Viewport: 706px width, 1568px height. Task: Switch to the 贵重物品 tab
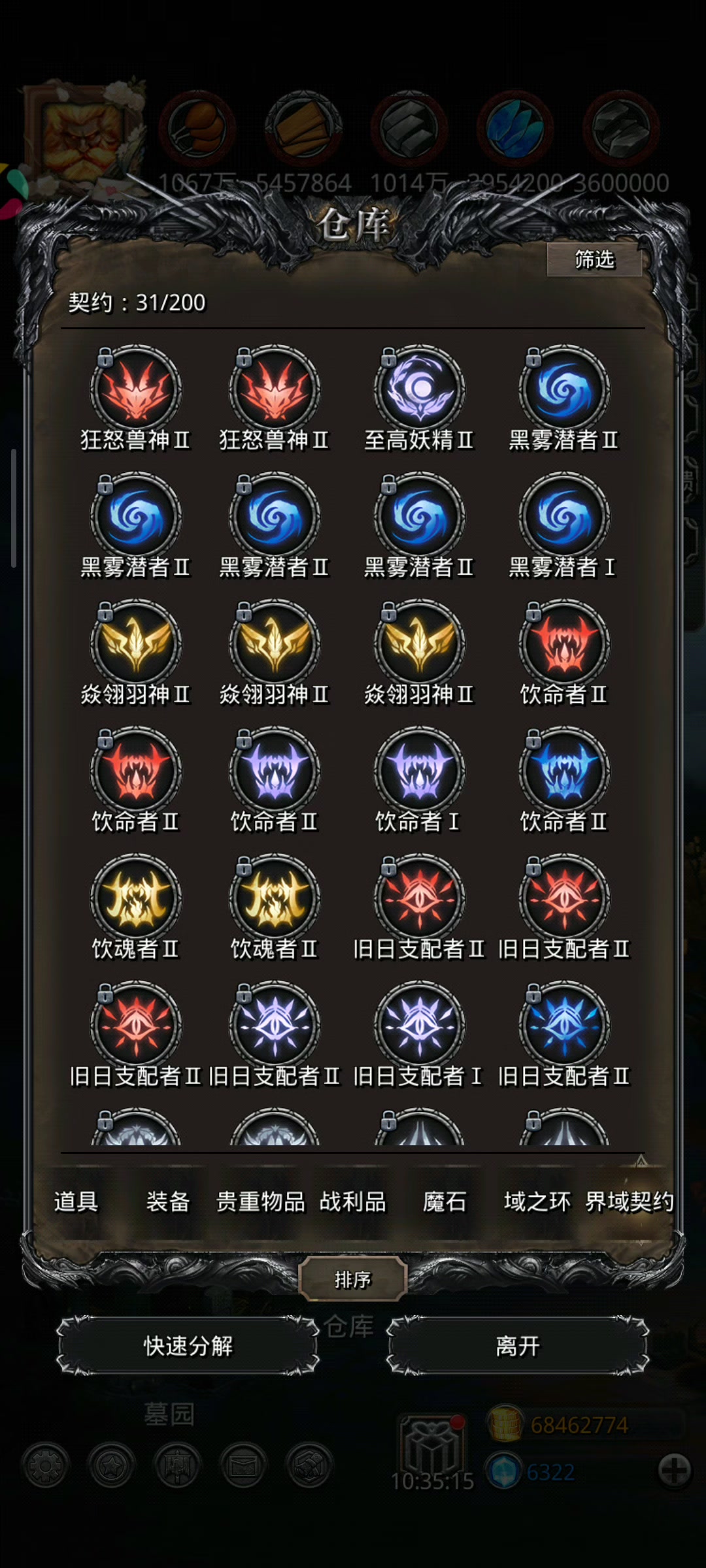260,1201
